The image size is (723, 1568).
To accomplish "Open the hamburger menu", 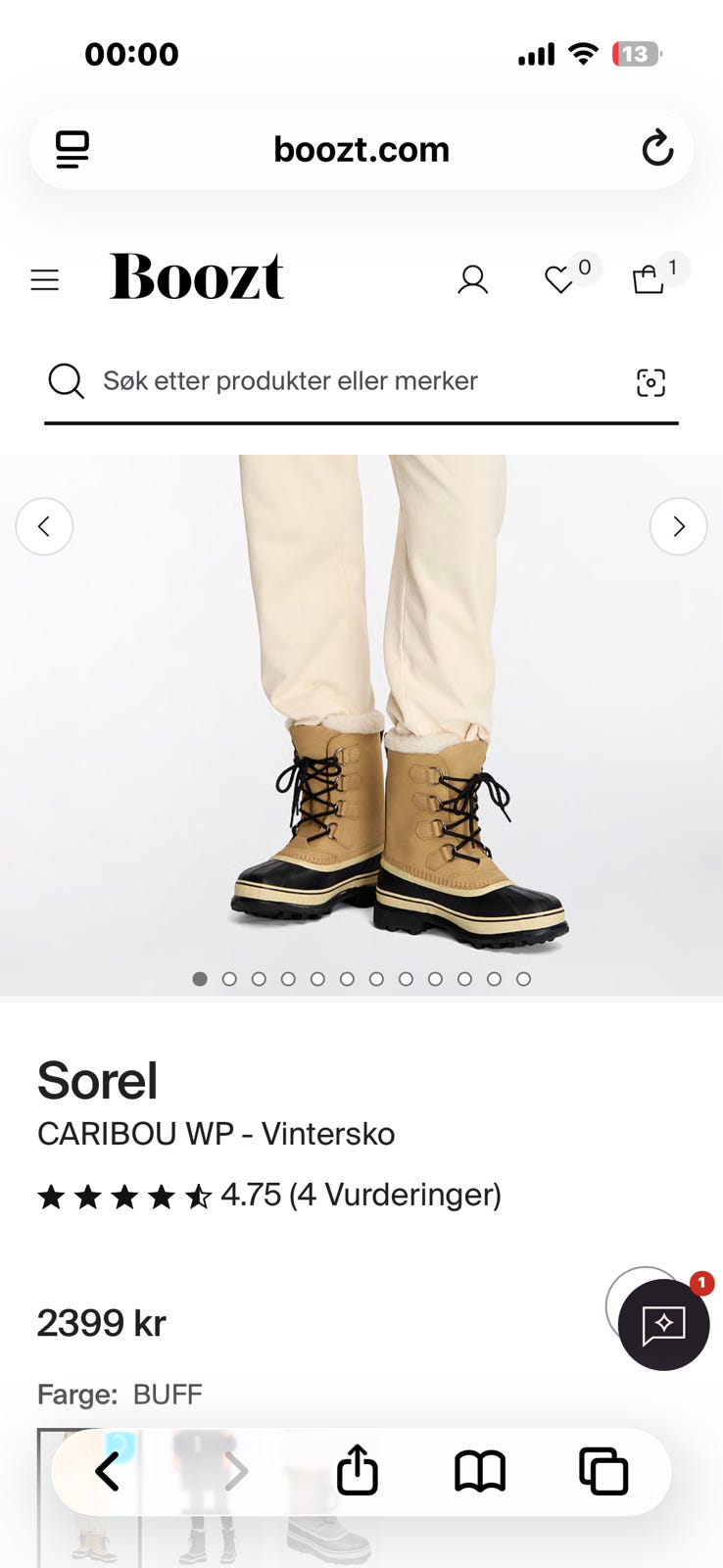I will (45, 280).
